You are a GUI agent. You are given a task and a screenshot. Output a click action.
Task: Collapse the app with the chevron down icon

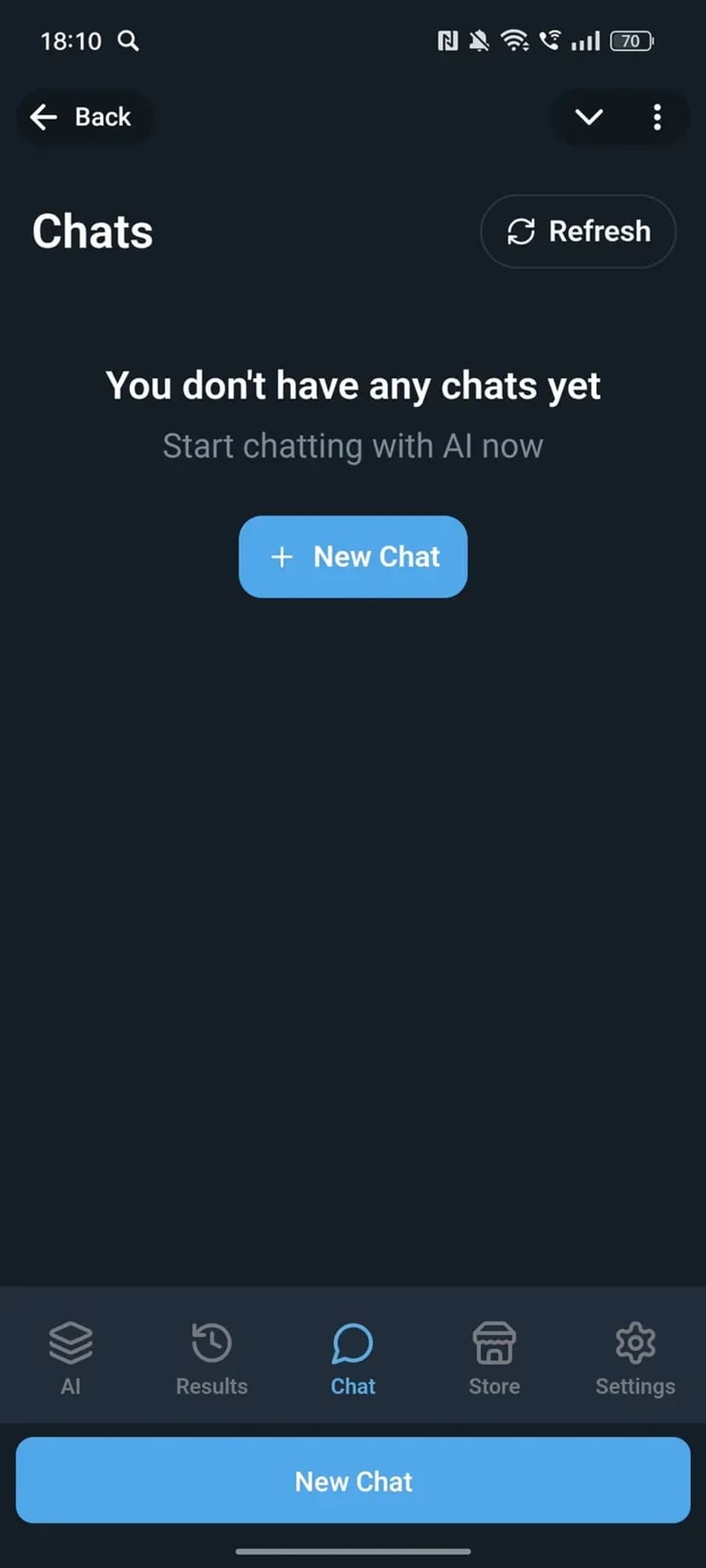[589, 117]
